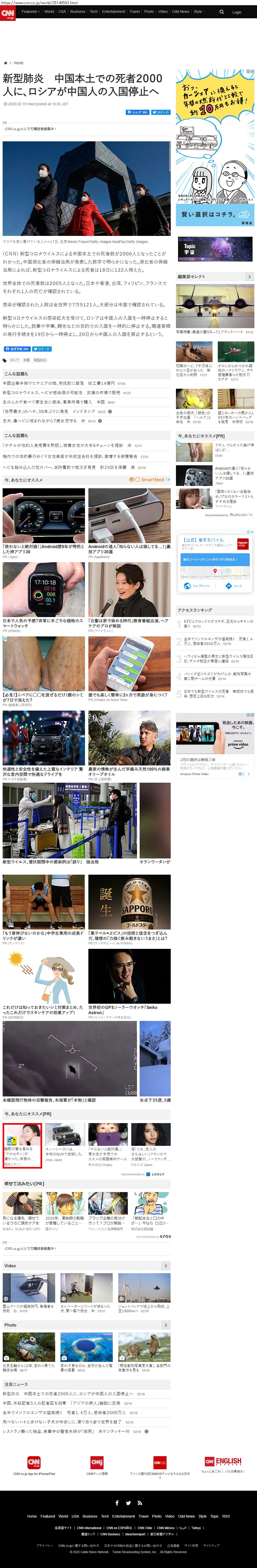This screenshot has width=257, height=1568.
Task: Share the article on Facebook below the headline
Action: coord(137,112)
